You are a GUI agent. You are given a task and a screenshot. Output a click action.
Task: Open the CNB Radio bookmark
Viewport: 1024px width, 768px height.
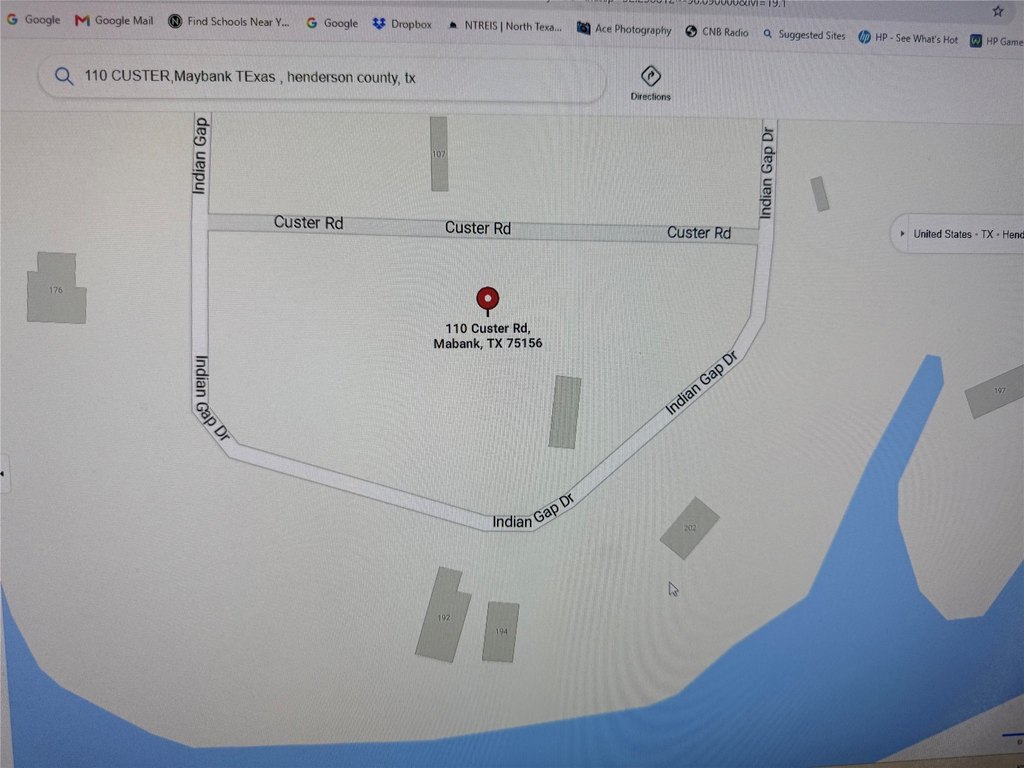(x=717, y=32)
